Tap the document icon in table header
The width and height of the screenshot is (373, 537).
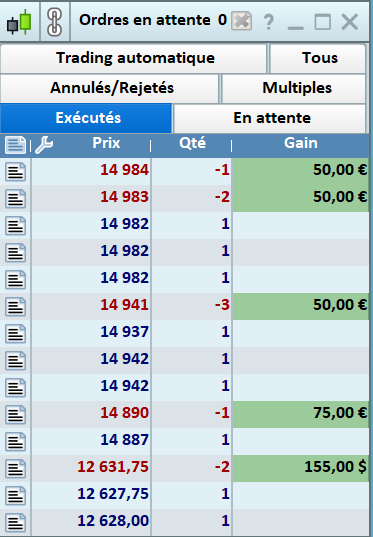point(15,145)
